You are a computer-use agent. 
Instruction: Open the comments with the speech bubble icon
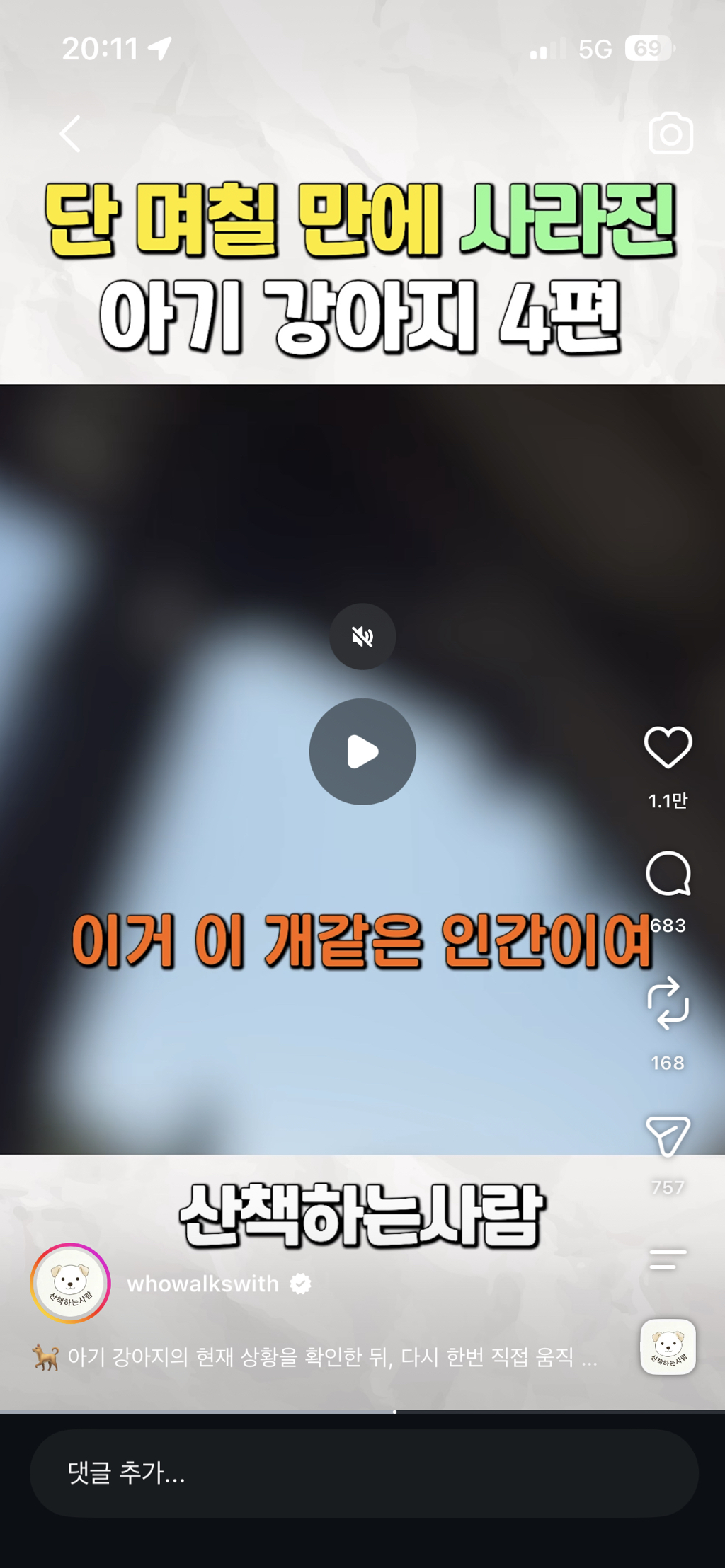pos(668,873)
